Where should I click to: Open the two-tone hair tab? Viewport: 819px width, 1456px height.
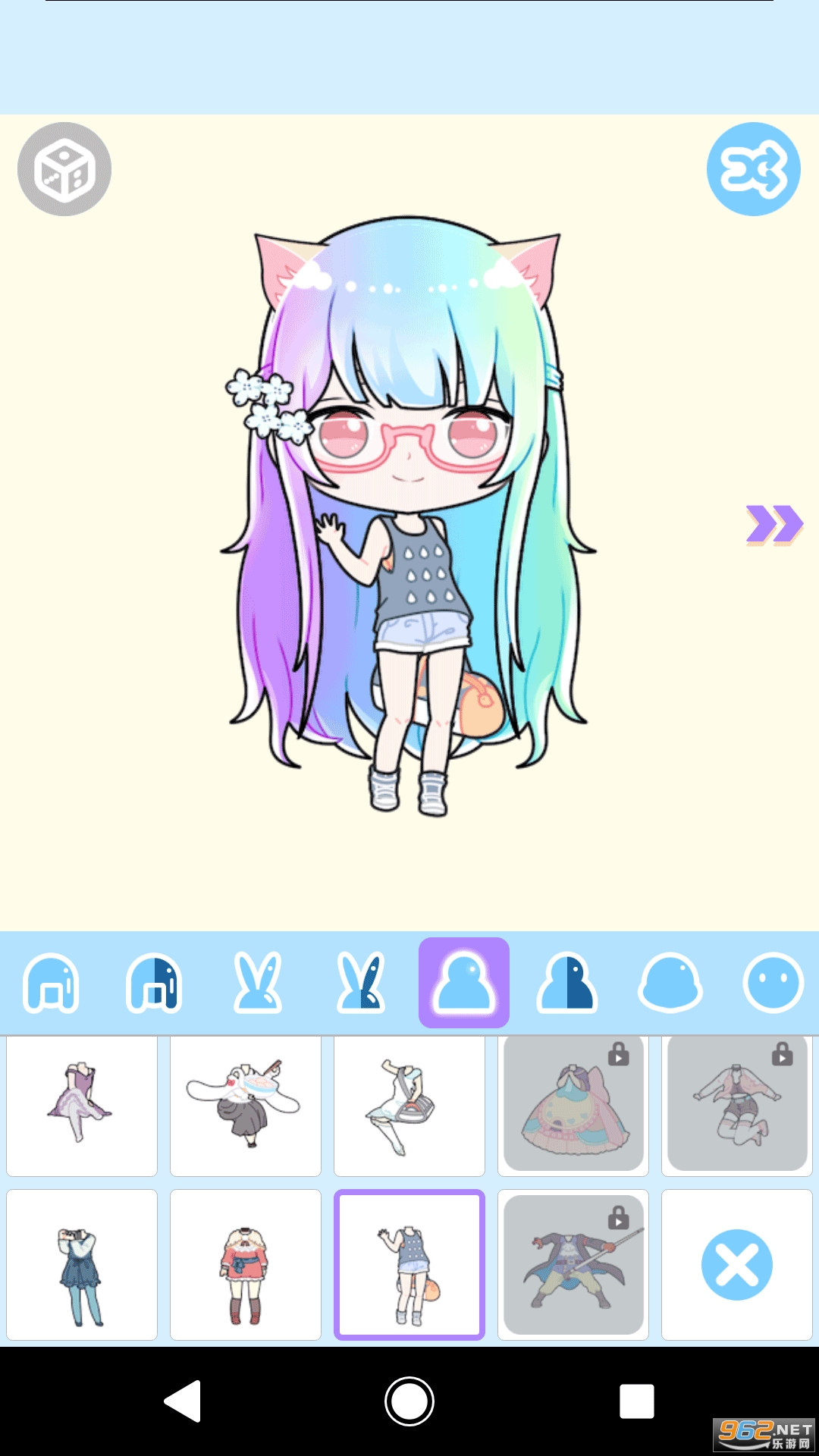(154, 983)
